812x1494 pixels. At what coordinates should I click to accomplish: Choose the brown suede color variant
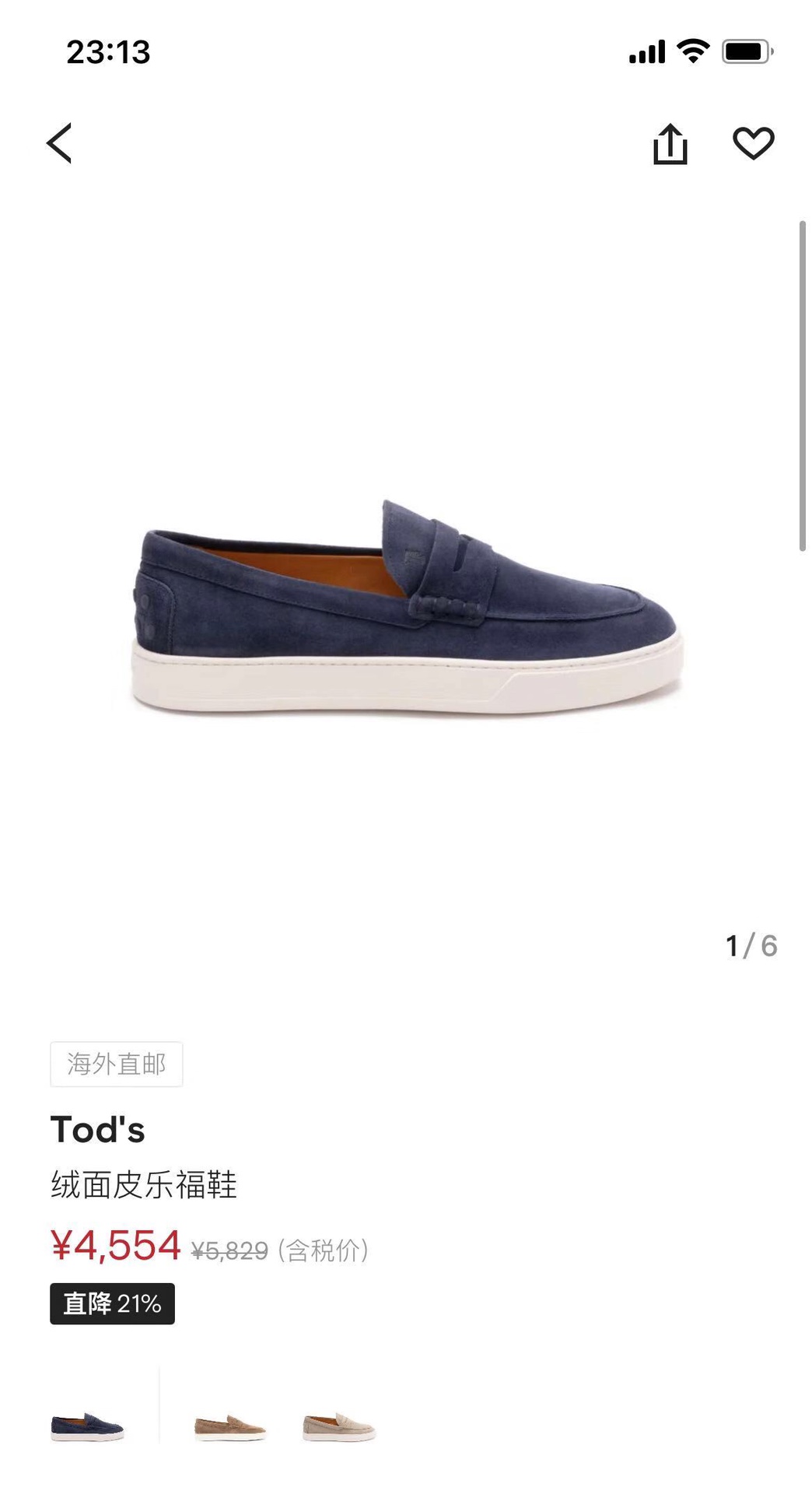click(x=229, y=1427)
